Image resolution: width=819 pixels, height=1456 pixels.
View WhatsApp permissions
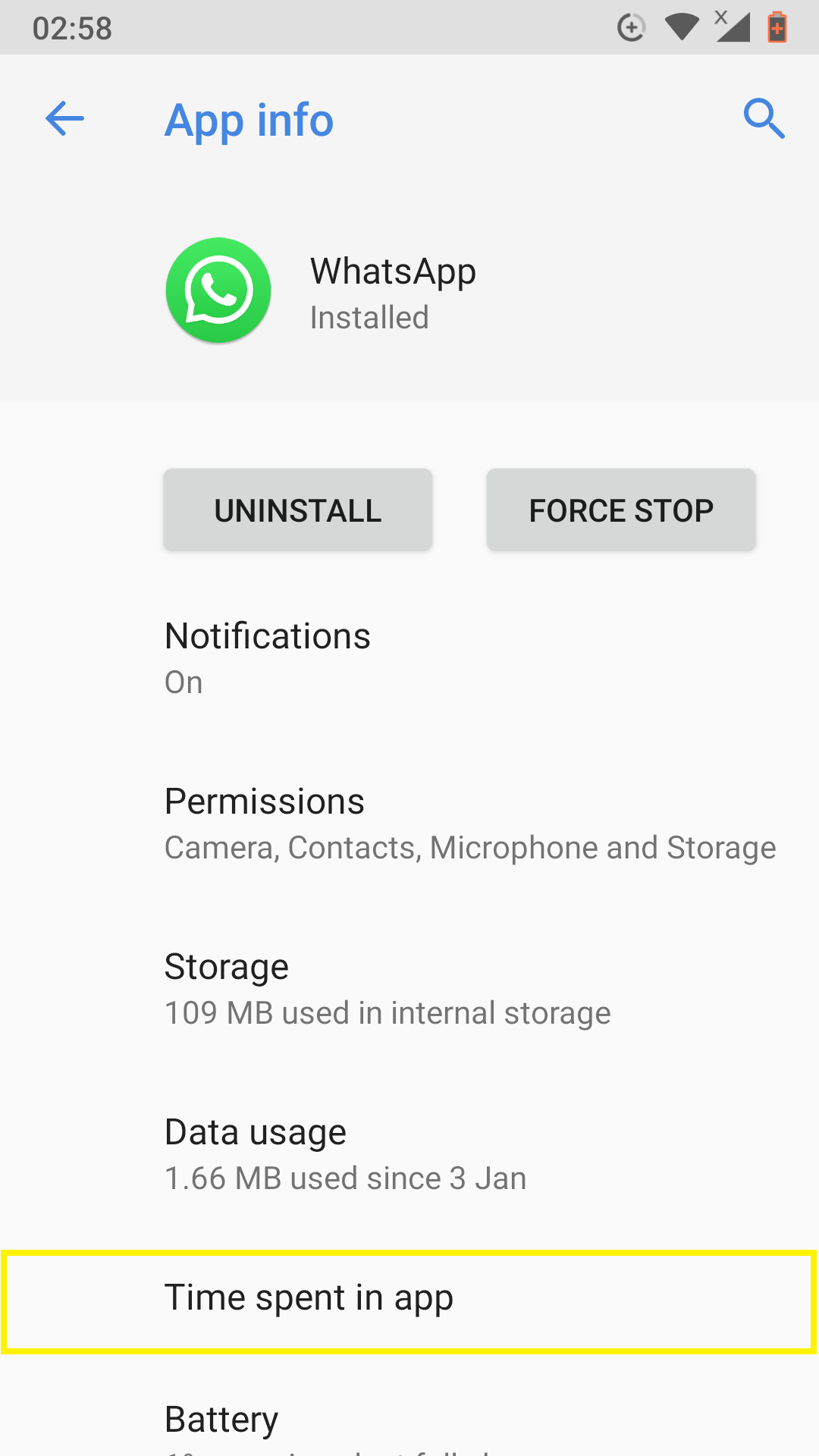(x=409, y=823)
